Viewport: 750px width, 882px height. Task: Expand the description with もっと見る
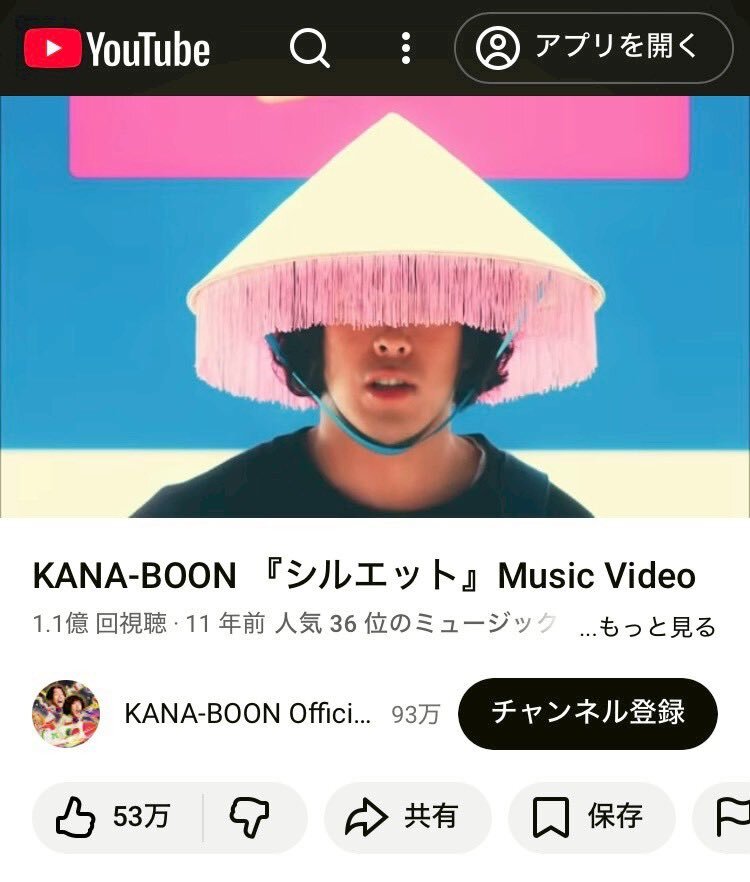pos(650,627)
